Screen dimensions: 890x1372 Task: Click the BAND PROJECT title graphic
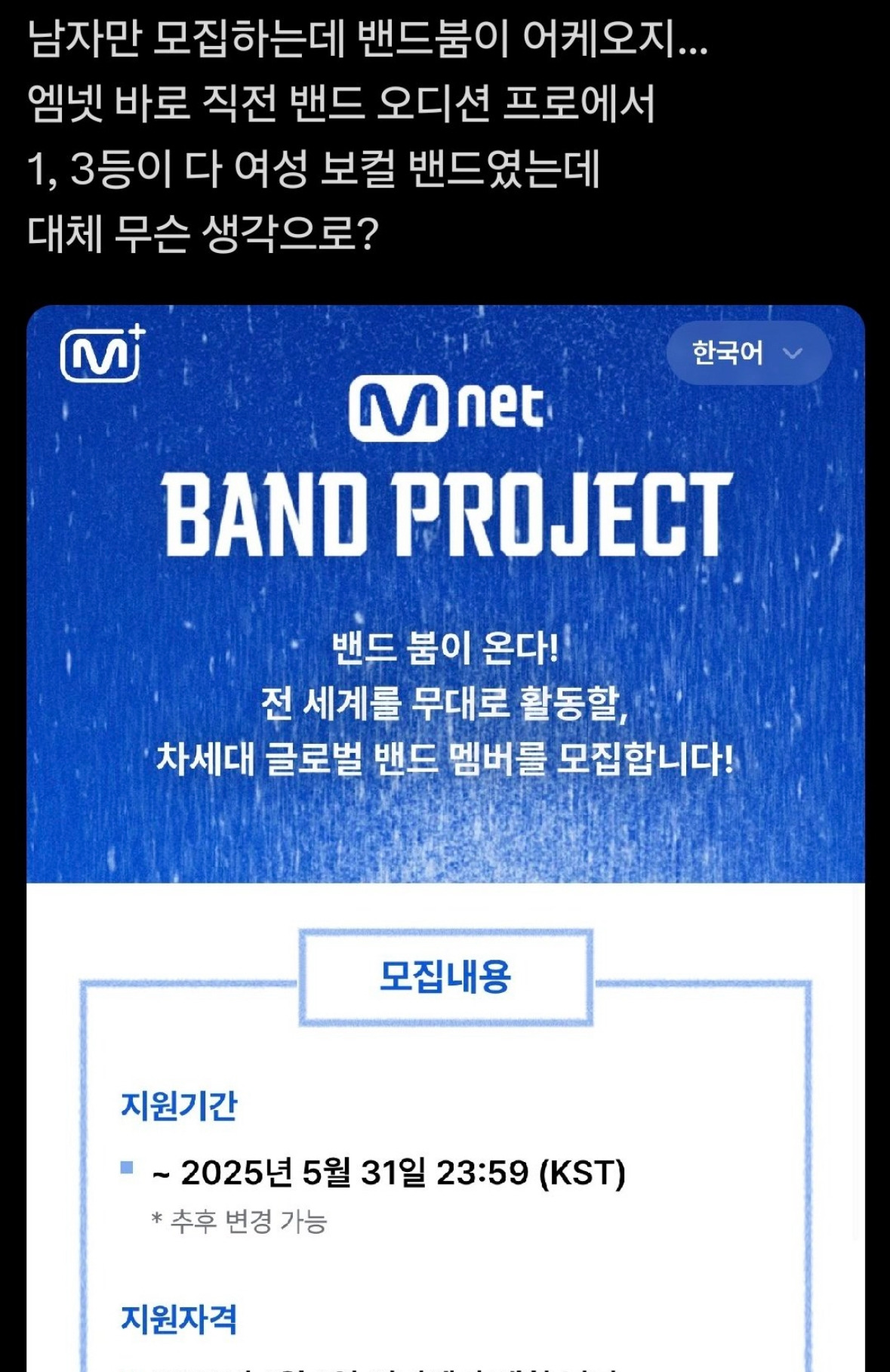tap(445, 510)
